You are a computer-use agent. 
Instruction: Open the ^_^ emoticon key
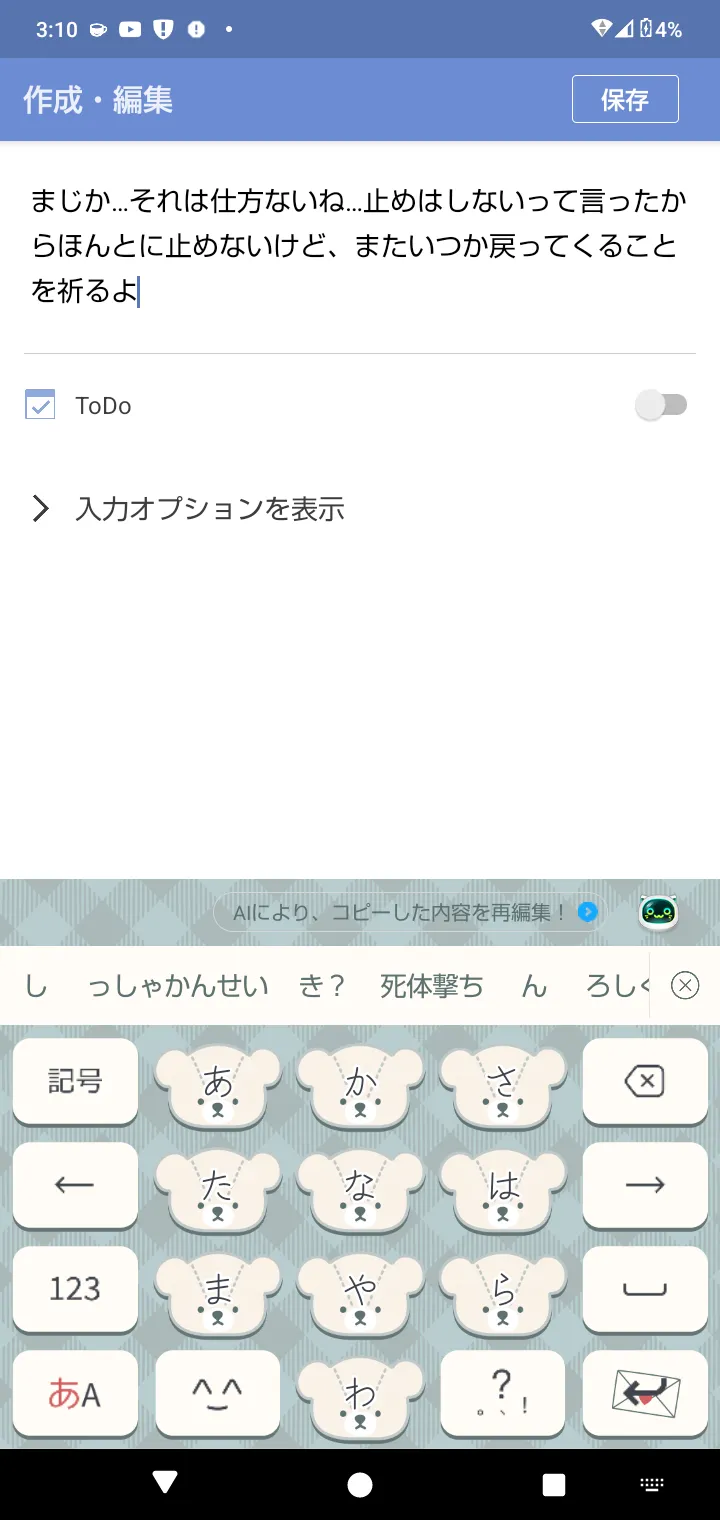tap(218, 1393)
